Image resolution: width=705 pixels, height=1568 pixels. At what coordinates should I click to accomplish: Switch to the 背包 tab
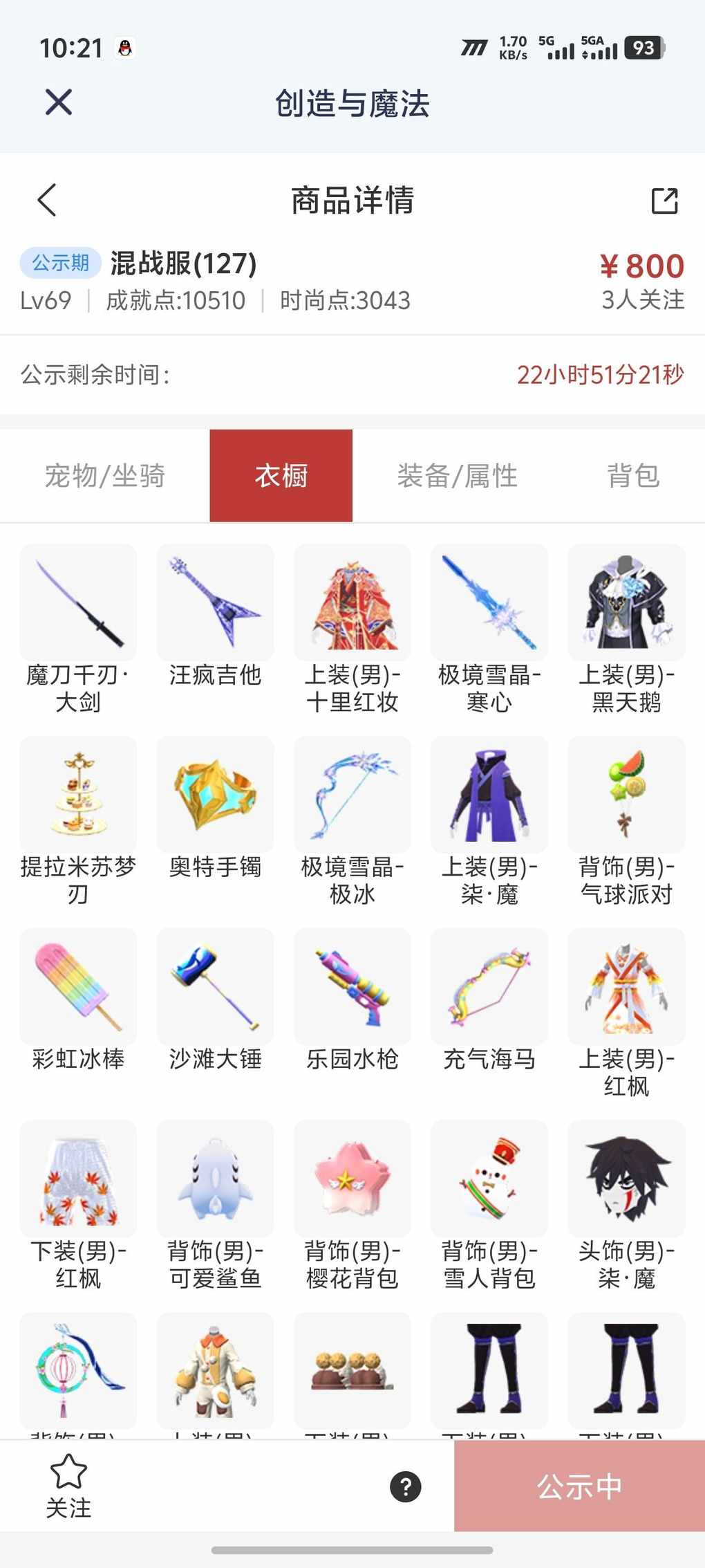(x=633, y=476)
